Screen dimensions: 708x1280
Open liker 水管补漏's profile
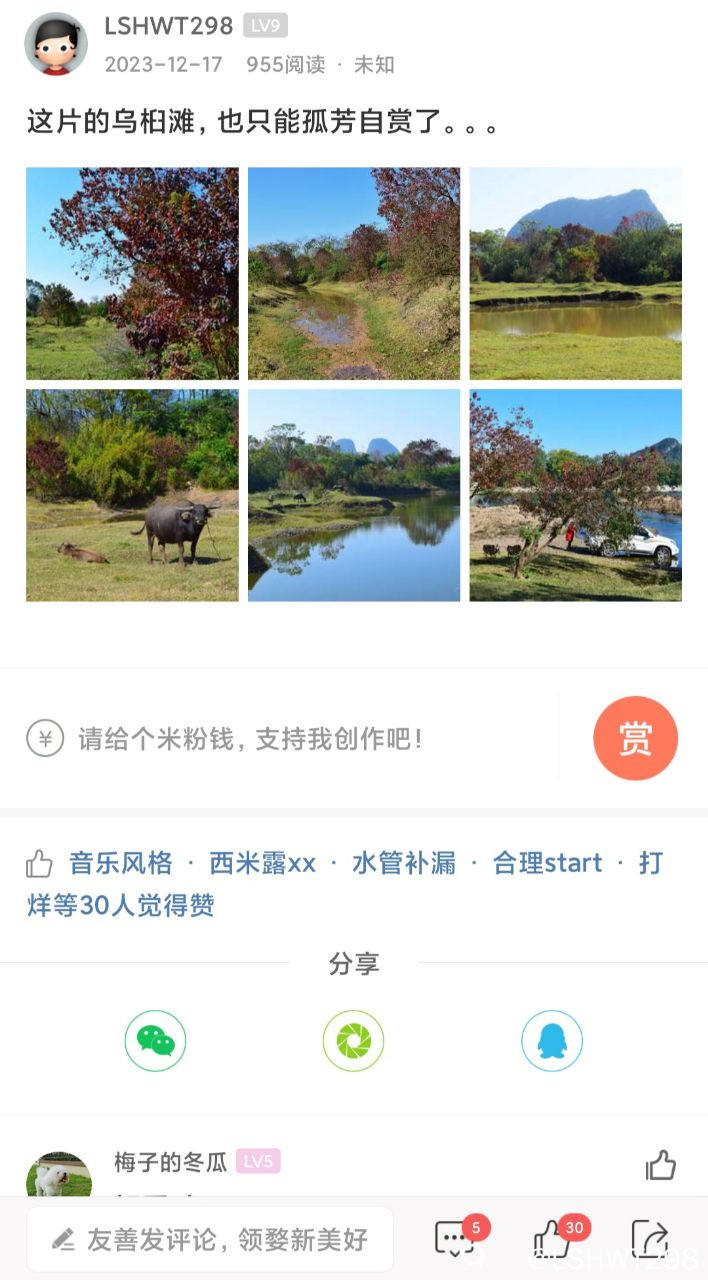404,863
